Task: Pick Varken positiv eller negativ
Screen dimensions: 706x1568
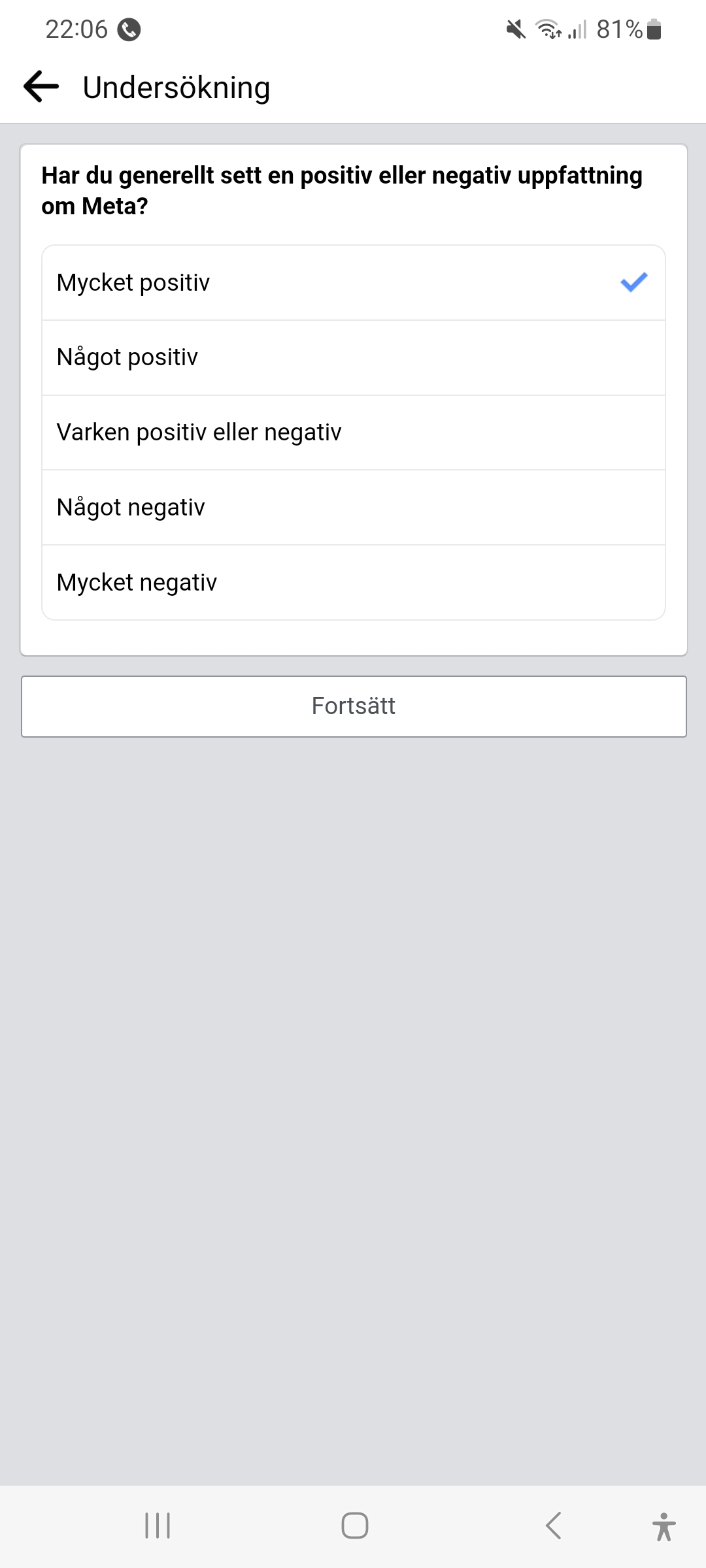Action: click(353, 433)
